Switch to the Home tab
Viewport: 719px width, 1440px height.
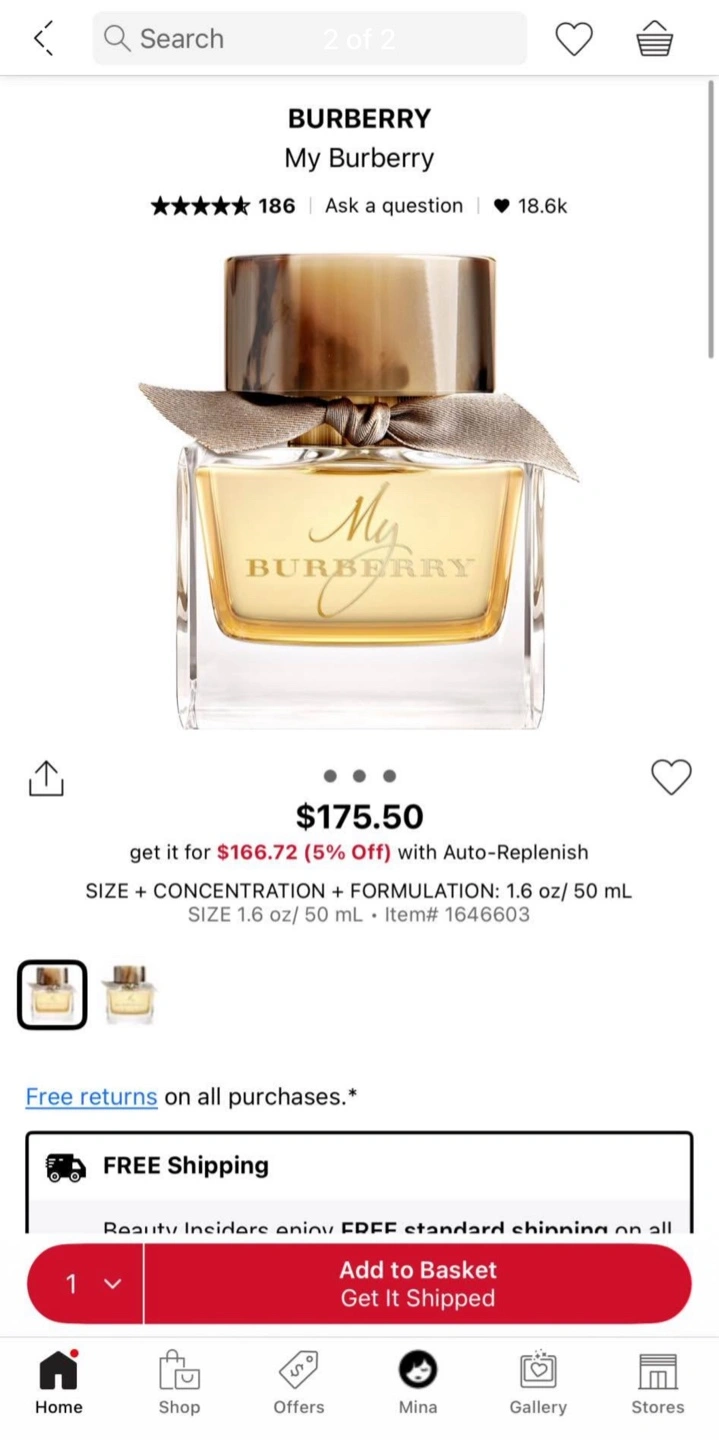pyautogui.click(x=59, y=1382)
